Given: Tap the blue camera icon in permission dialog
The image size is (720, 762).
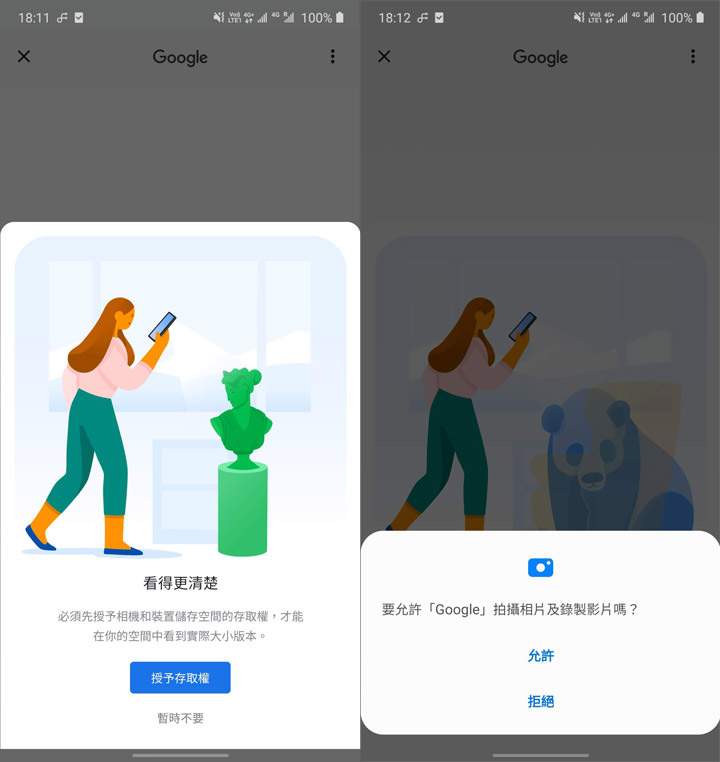Looking at the screenshot, I should [x=540, y=567].
